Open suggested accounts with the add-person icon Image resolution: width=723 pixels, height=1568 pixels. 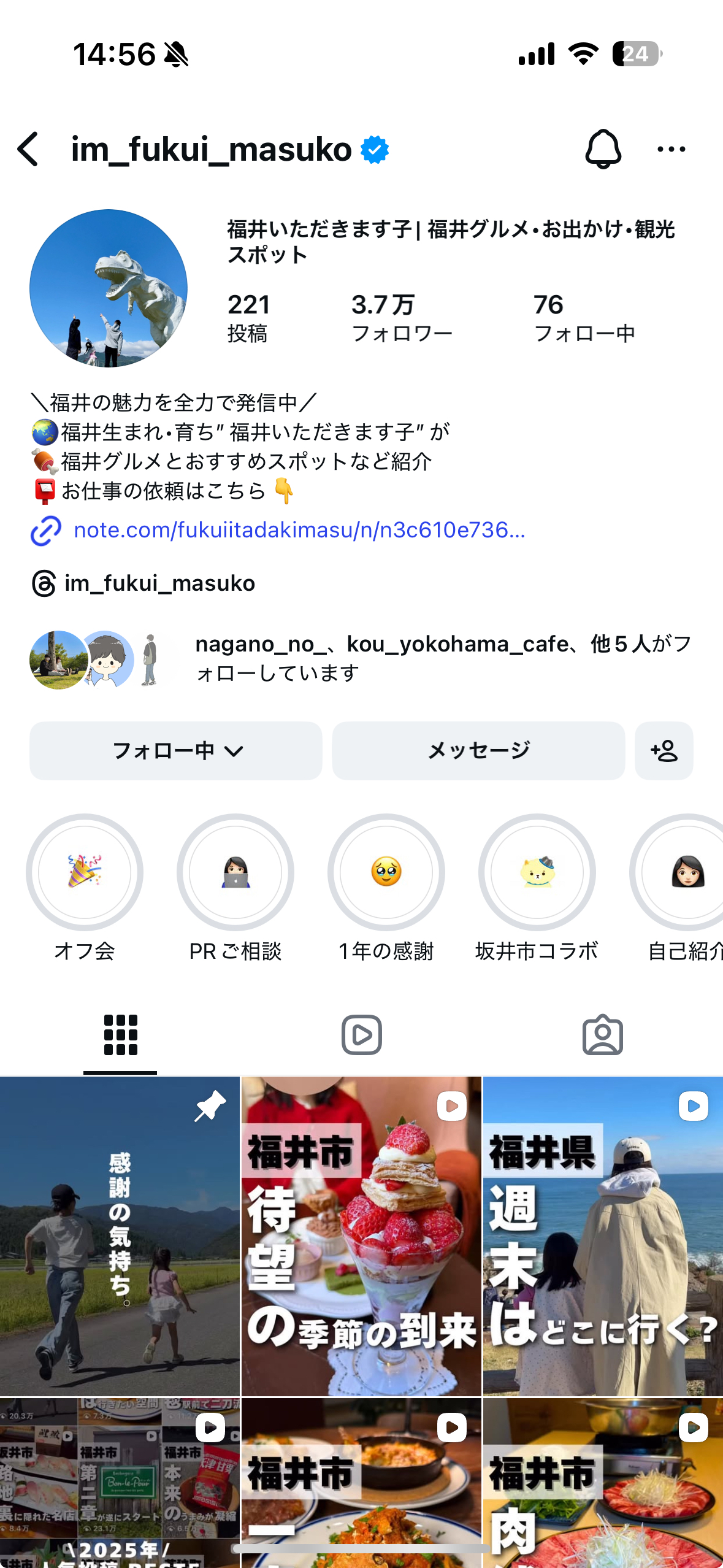[x=664, y=750]
